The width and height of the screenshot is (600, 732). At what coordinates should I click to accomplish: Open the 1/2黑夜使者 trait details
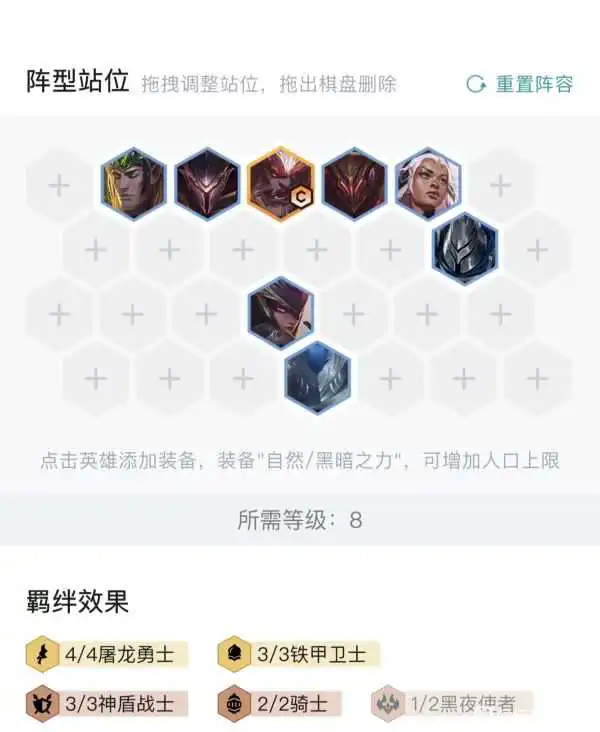point(452,703)
